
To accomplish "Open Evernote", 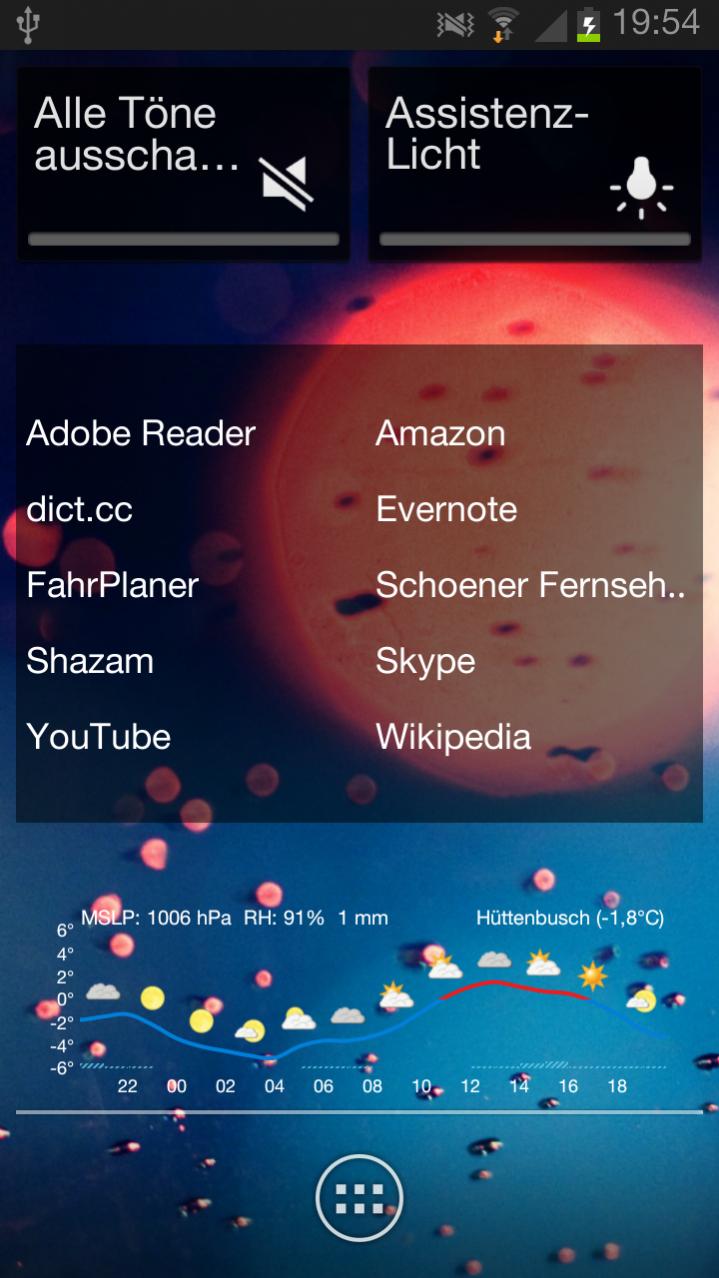I will coord(446,510).
